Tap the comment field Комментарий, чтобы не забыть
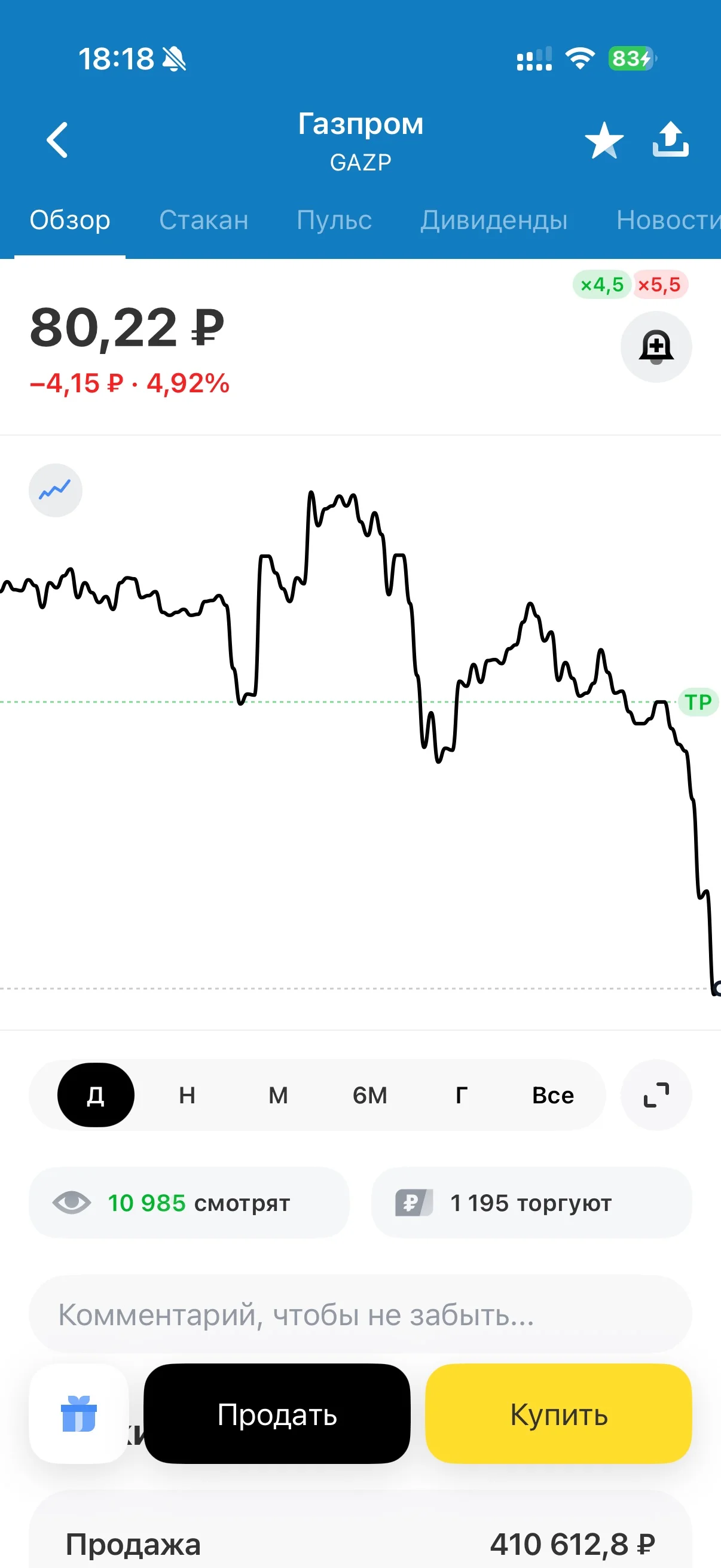 click(360, 1314)
